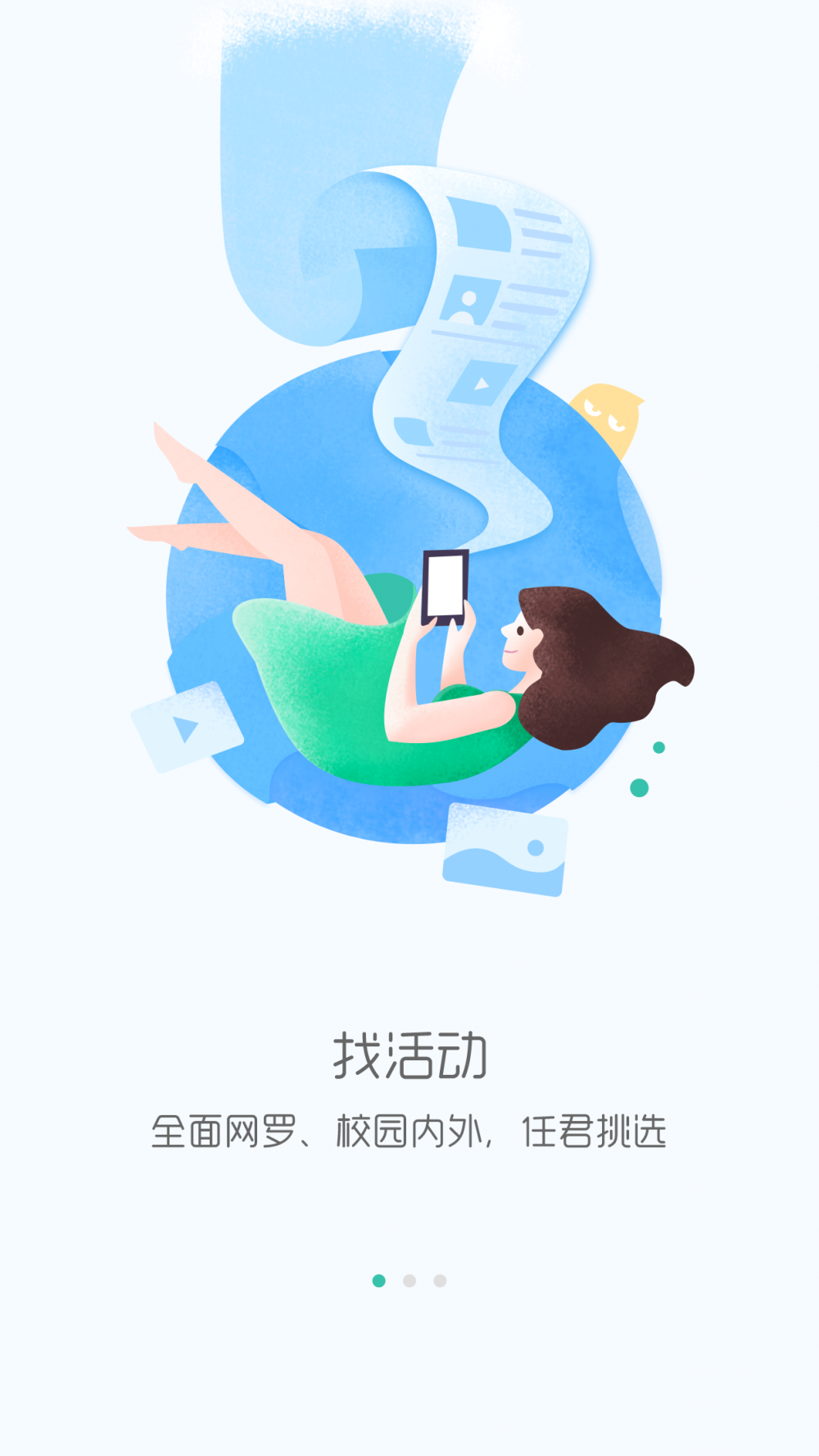Tap the first green page indicator dot

(x=378, y=1281)
